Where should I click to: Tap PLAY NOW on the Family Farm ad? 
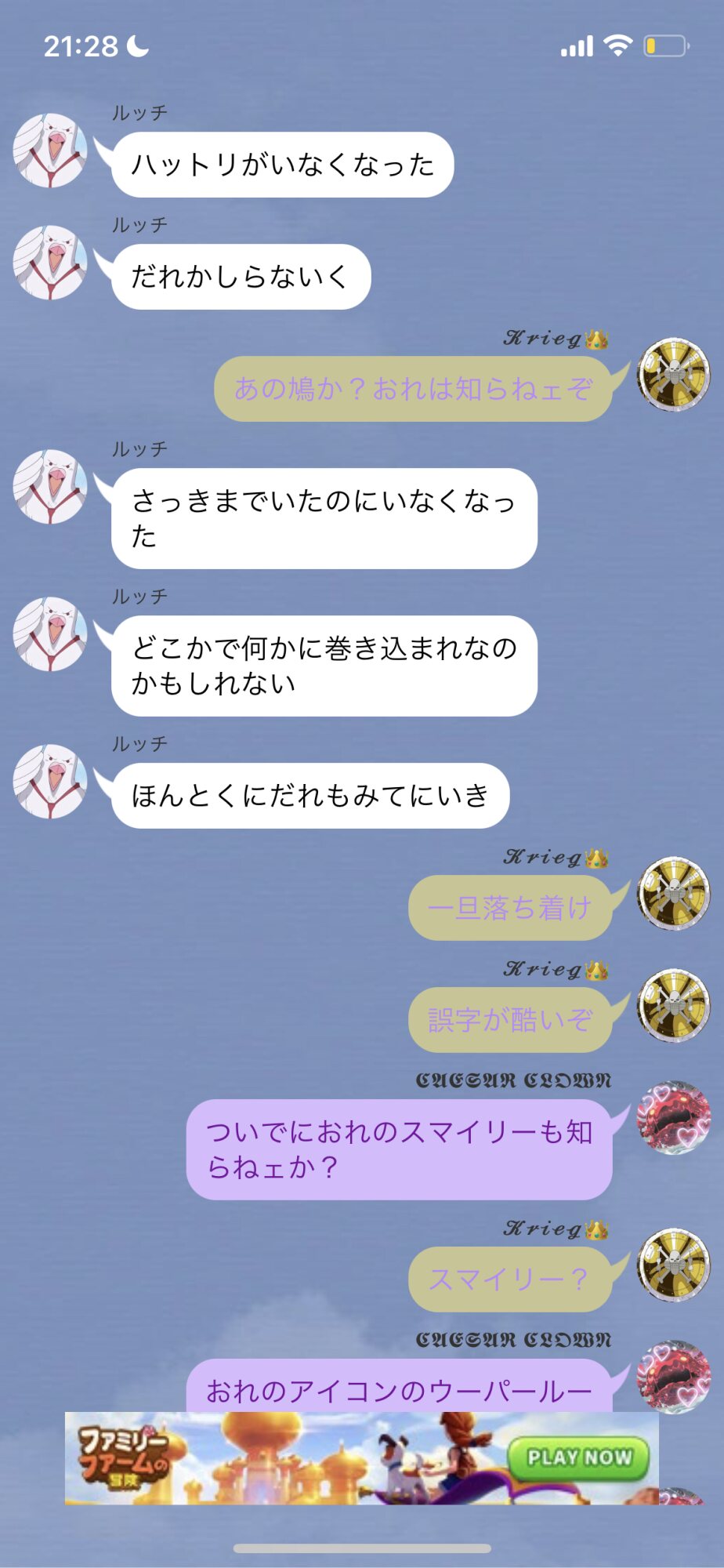click(578, 1457)
